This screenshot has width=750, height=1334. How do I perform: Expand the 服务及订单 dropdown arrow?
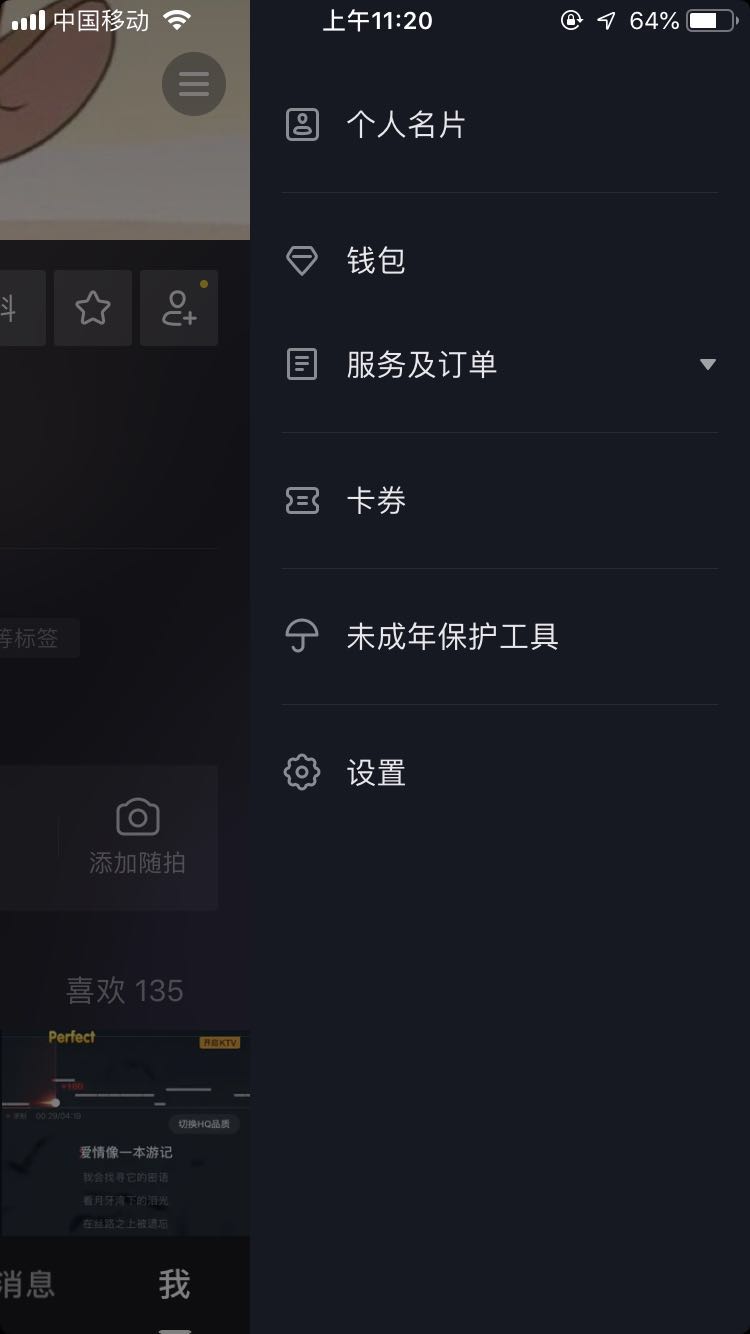[x=707, y=364]
